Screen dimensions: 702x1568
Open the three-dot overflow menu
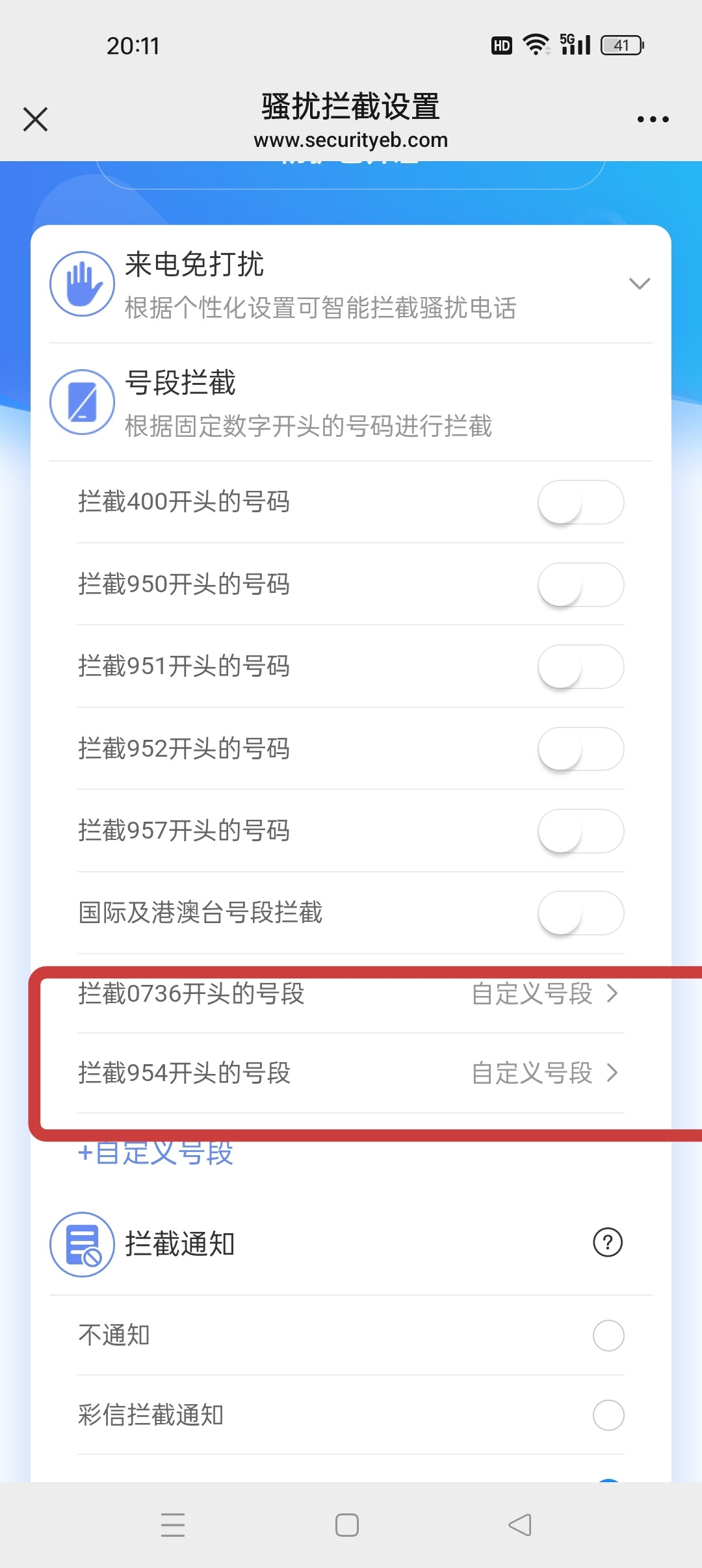click(653, 120)
